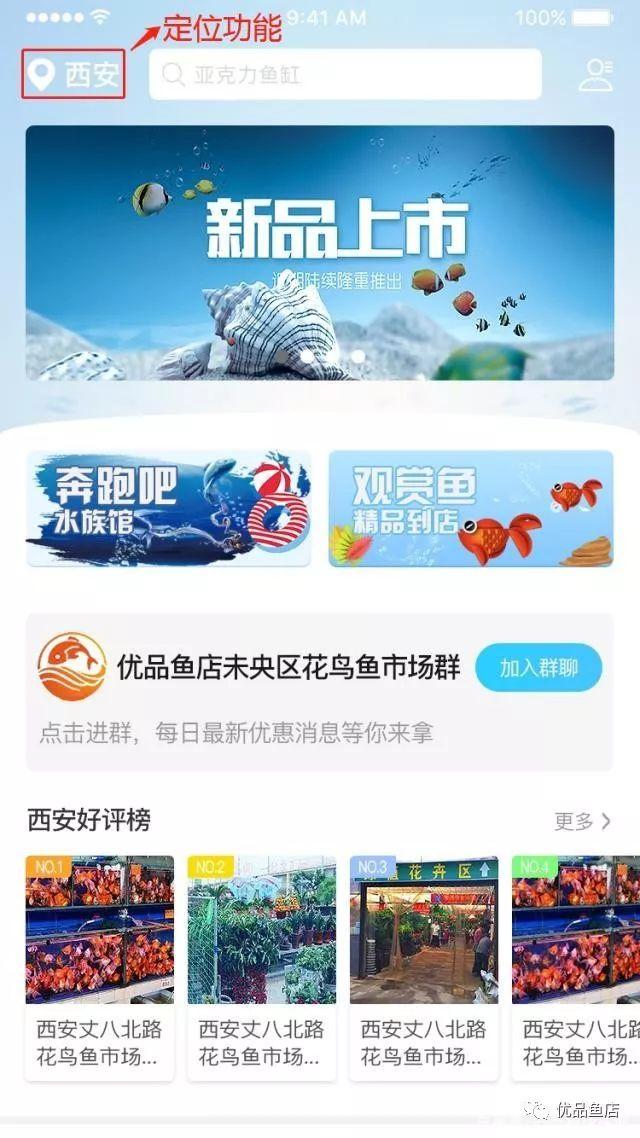This screenshot has width=640, height=1138.
Task: Tap 加入群聊 to join the group
Action: coord(538,668)
